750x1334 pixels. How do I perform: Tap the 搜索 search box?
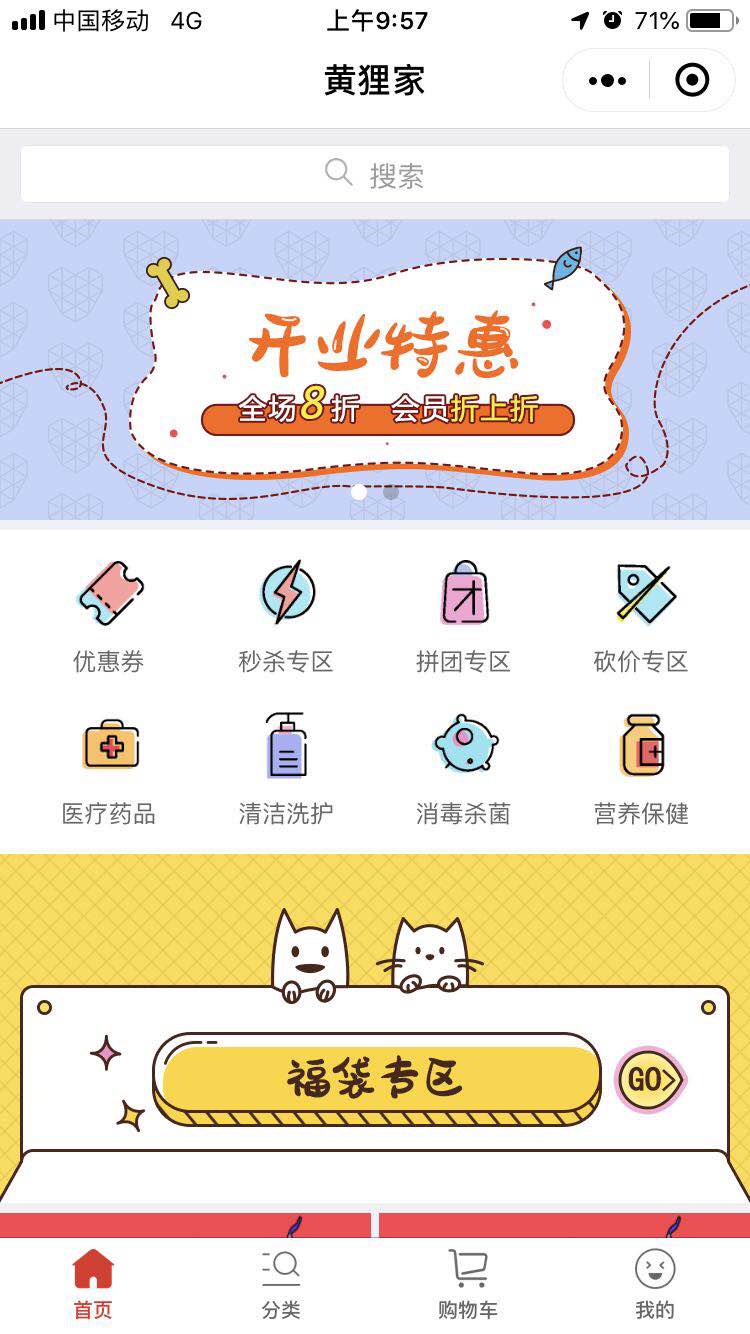(375, 175)
